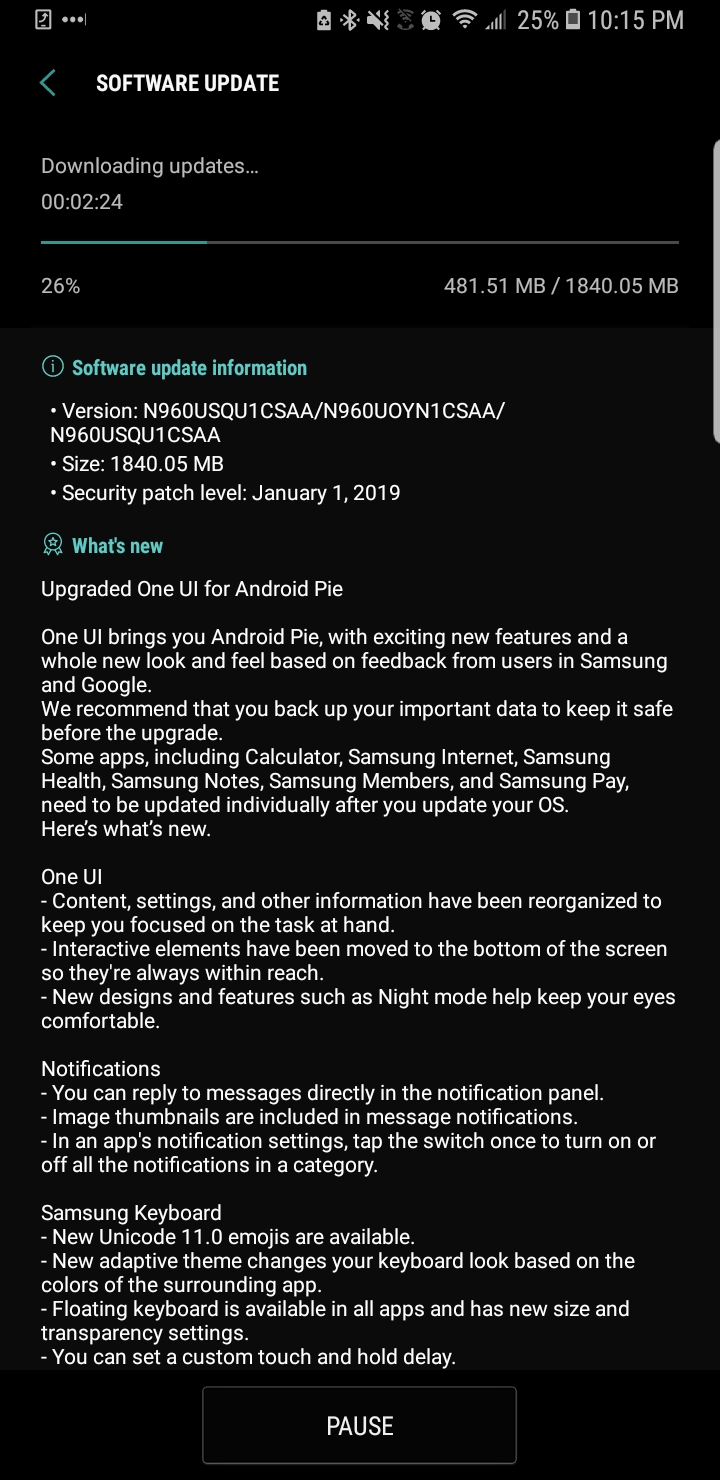Pause the update download

click(x=359, y=1425)
